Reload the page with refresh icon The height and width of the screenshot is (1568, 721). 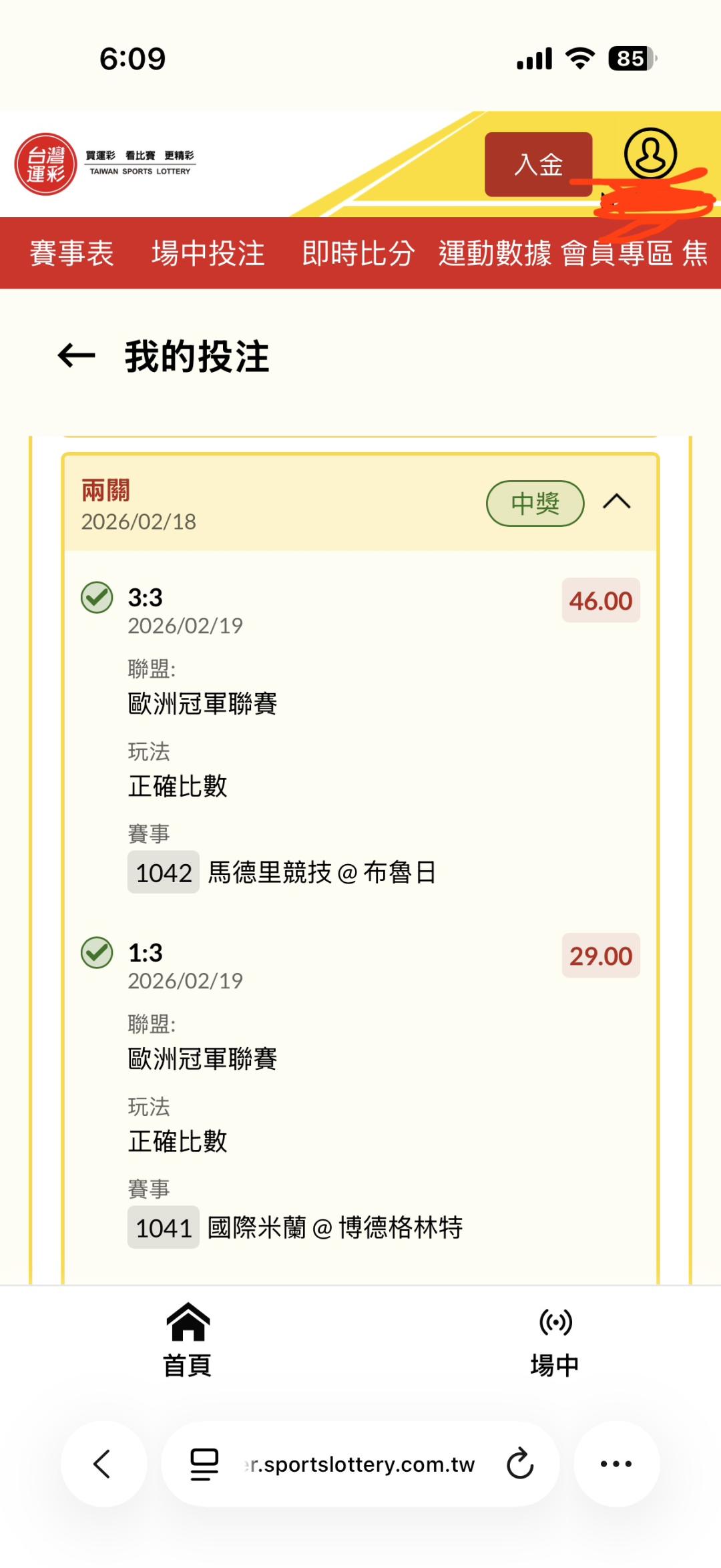pyautogui.click(x=520, y=1464)
